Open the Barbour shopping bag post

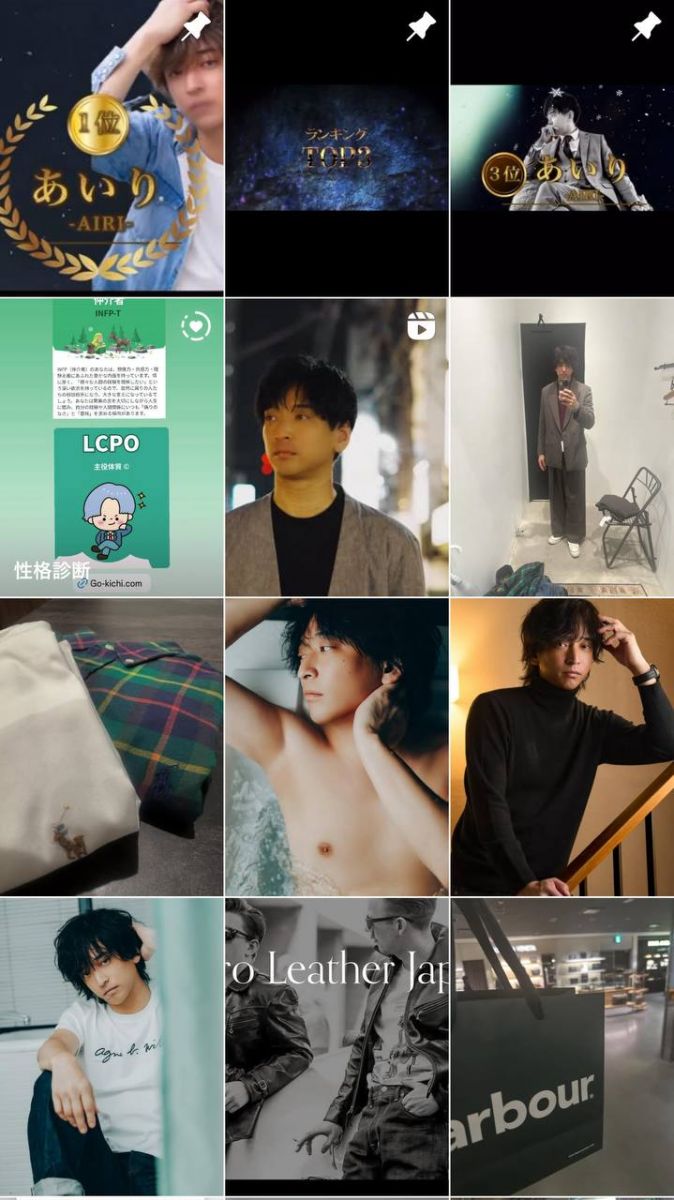[x=562, y=1046]
